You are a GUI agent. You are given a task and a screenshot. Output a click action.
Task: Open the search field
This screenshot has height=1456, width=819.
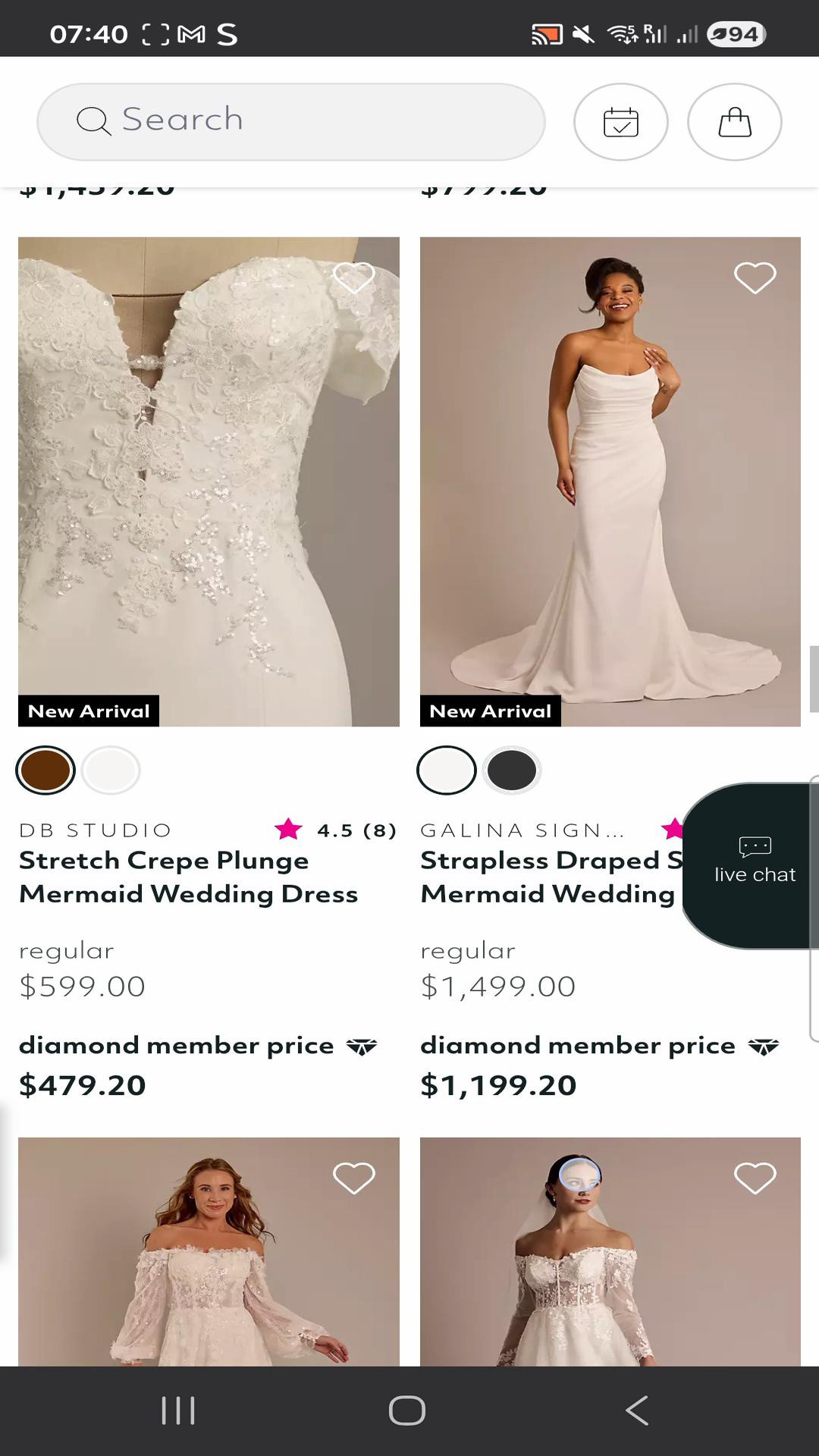pyautogui.click(x=290, y=121)
